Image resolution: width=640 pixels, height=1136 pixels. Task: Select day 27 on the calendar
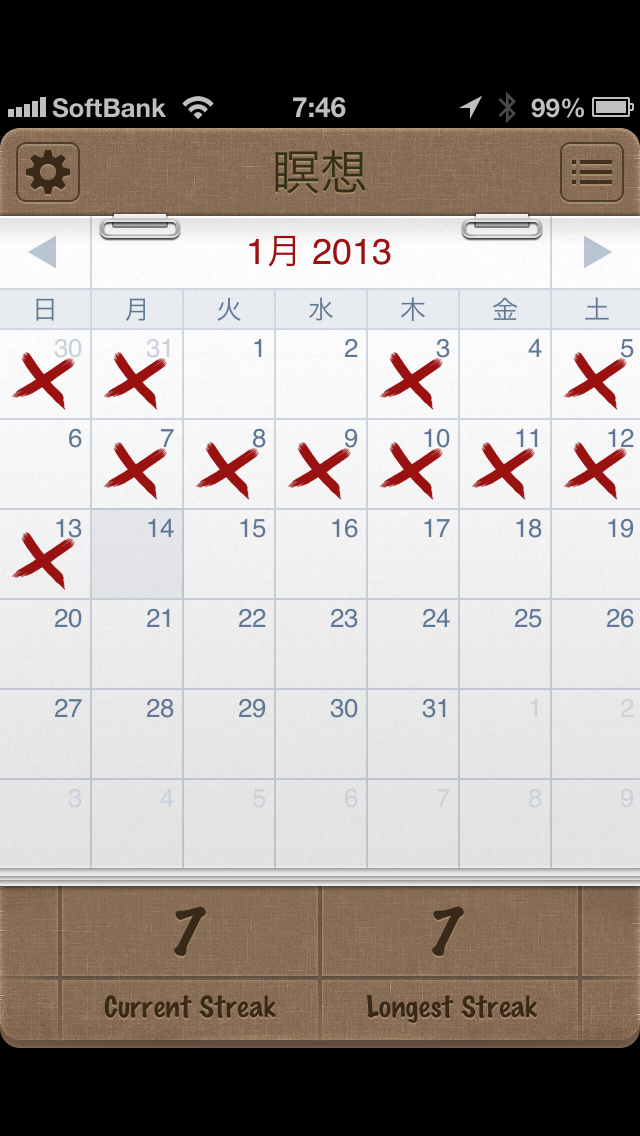pyautogui.click(x=45, y=734)
